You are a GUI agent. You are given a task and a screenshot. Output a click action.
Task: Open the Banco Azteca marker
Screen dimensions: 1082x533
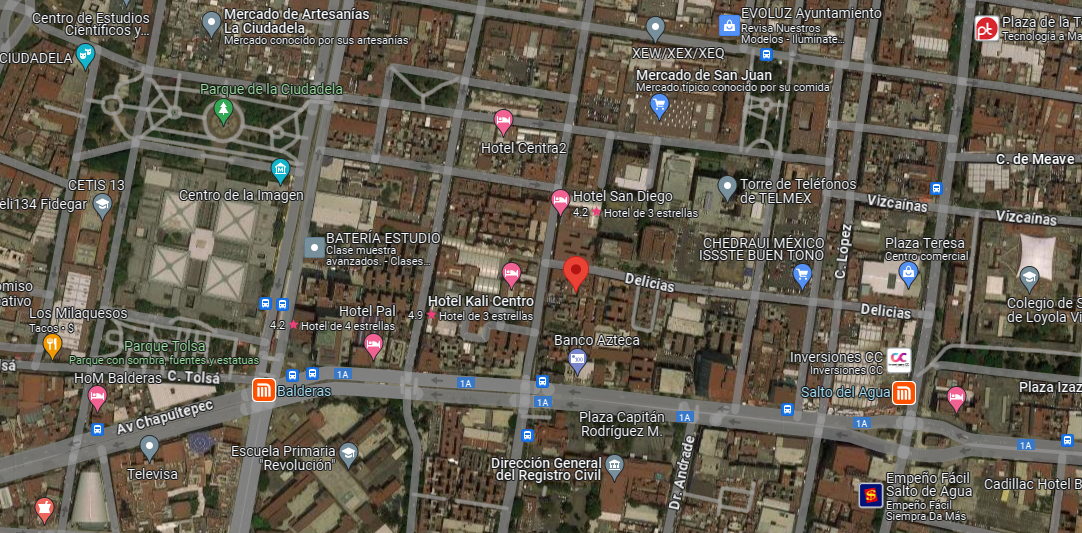click(578, 360)
